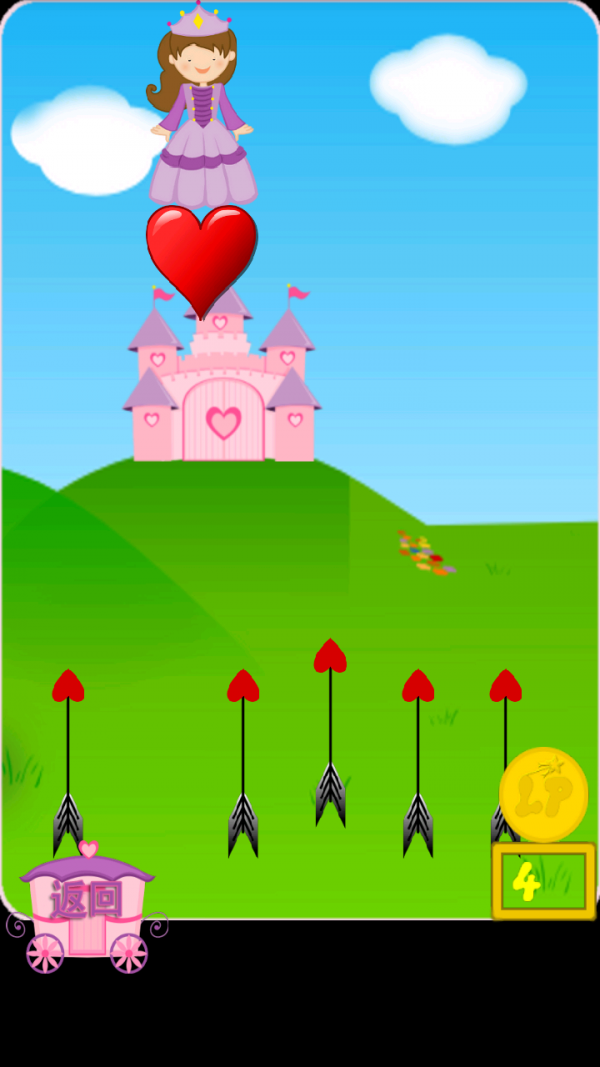600x1067 pixels.
Task: Tap the gold LP coin
Action: tap(543, 795)
